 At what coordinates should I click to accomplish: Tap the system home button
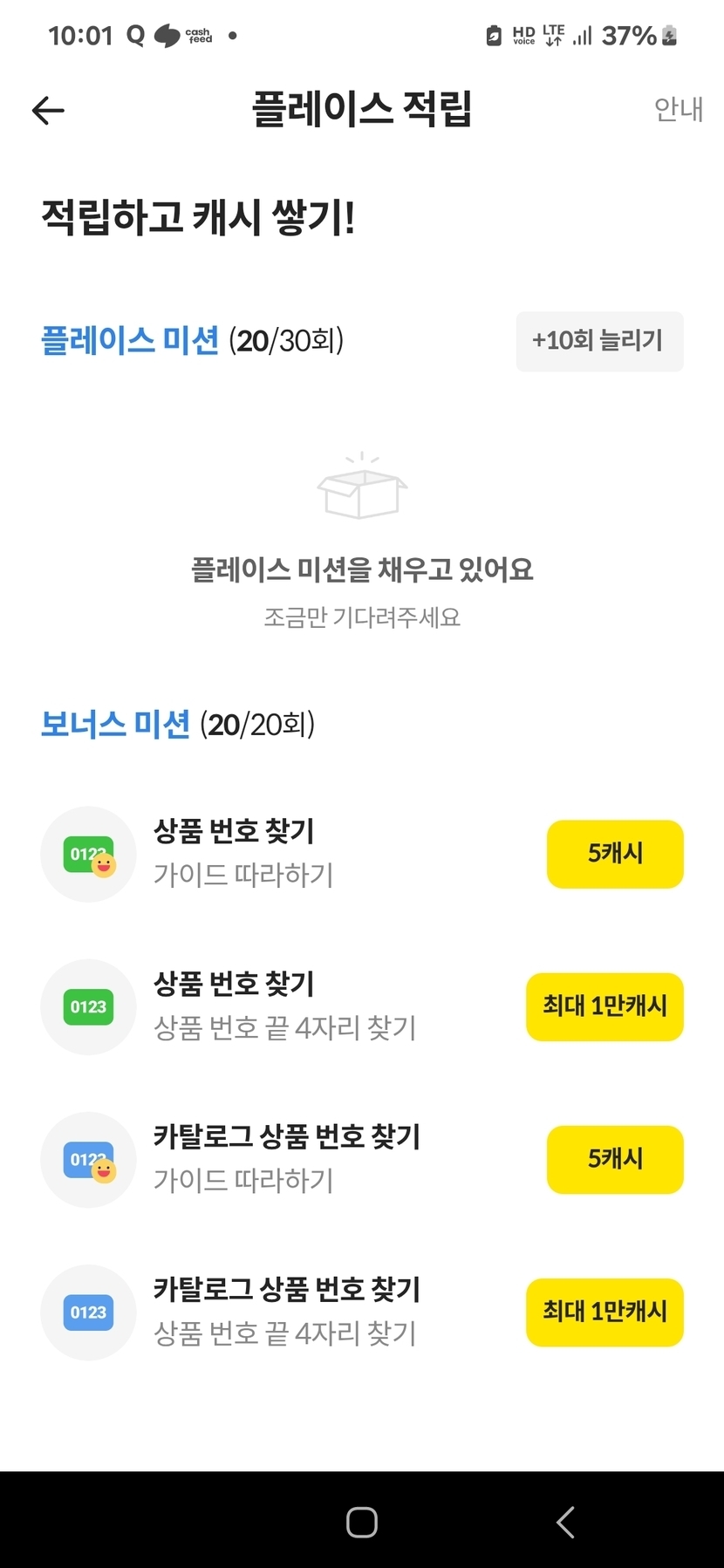point(362,1522)
